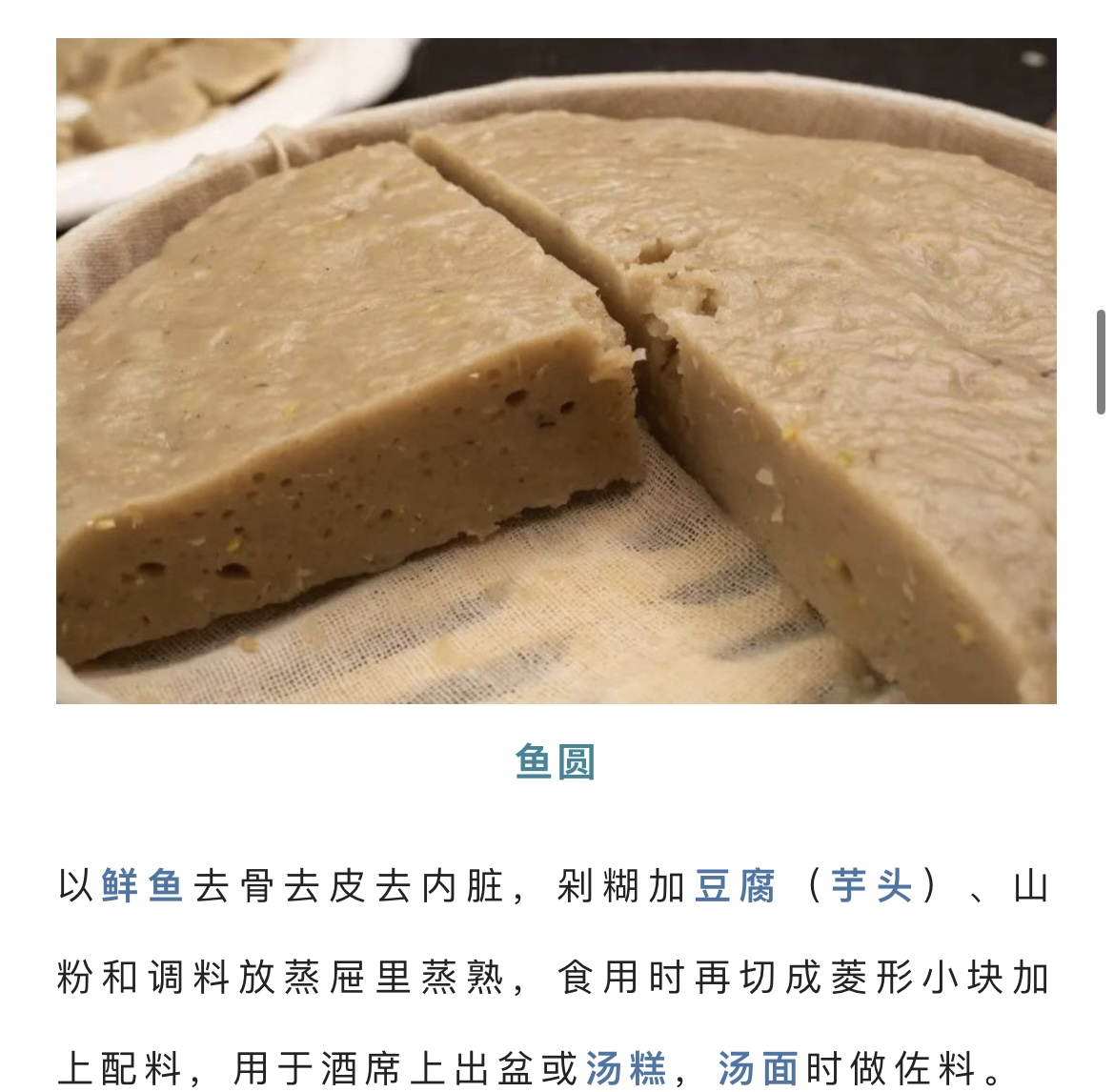
Task: Open the 豆腐 link
Action: pyautogui.click(x=735, y=886)
